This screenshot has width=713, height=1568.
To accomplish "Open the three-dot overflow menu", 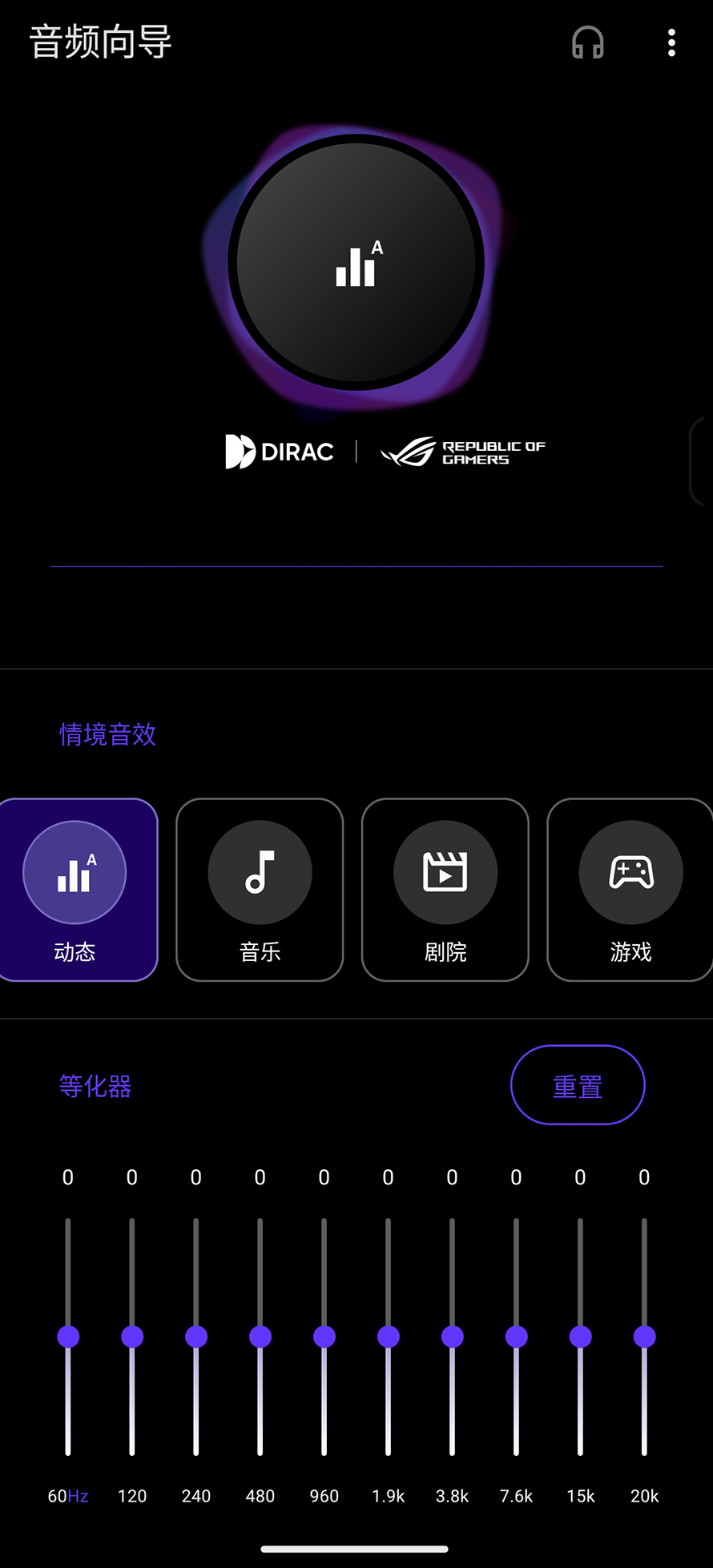I will point(671,43).
